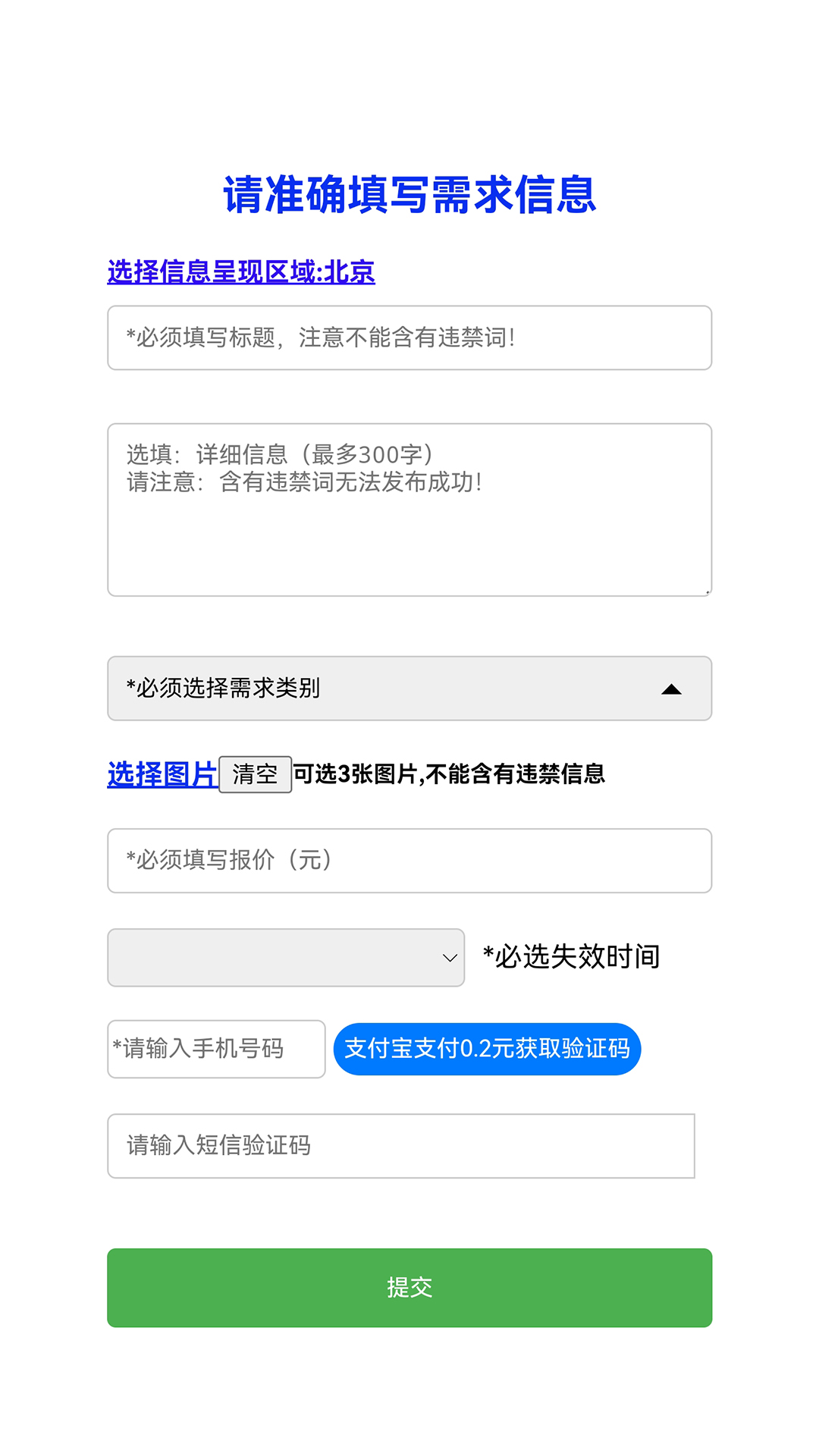The height and width of the screenshot is (1456, 819).
Task: Tap the optional detailed information text area
Action: pos(409,510)
